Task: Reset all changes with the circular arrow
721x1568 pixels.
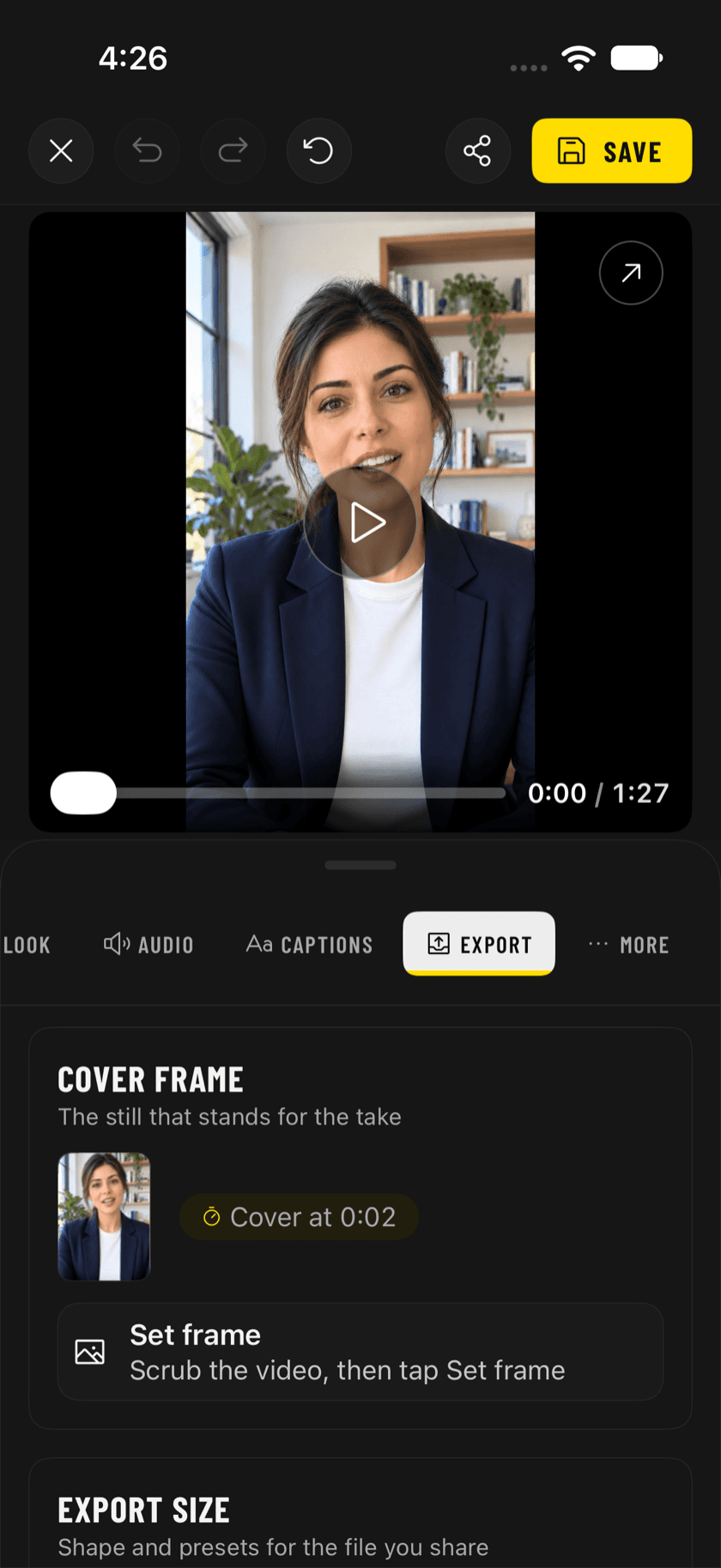Action: [318, 151]
